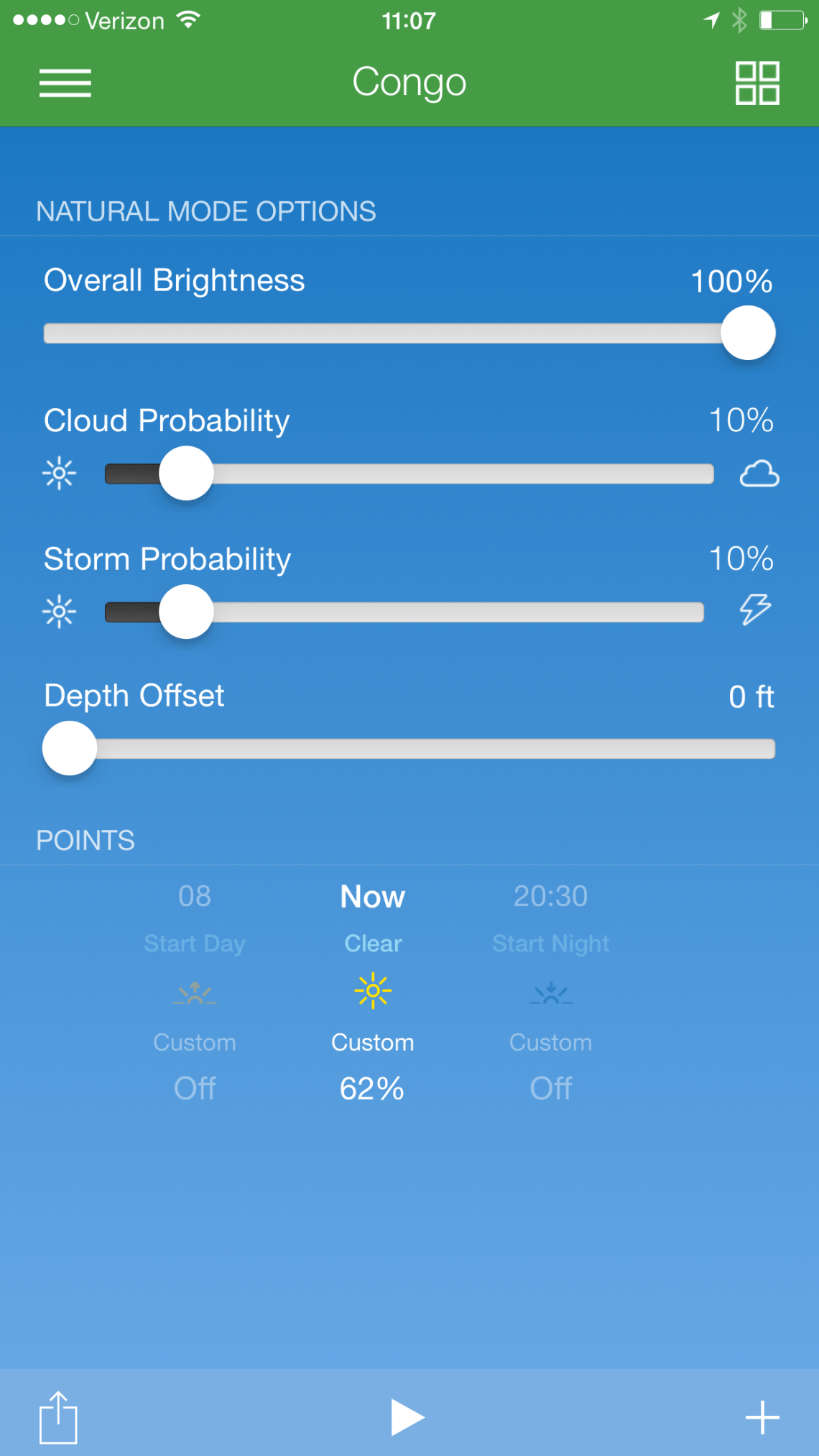Open the grid view icon

coord(756,83)
